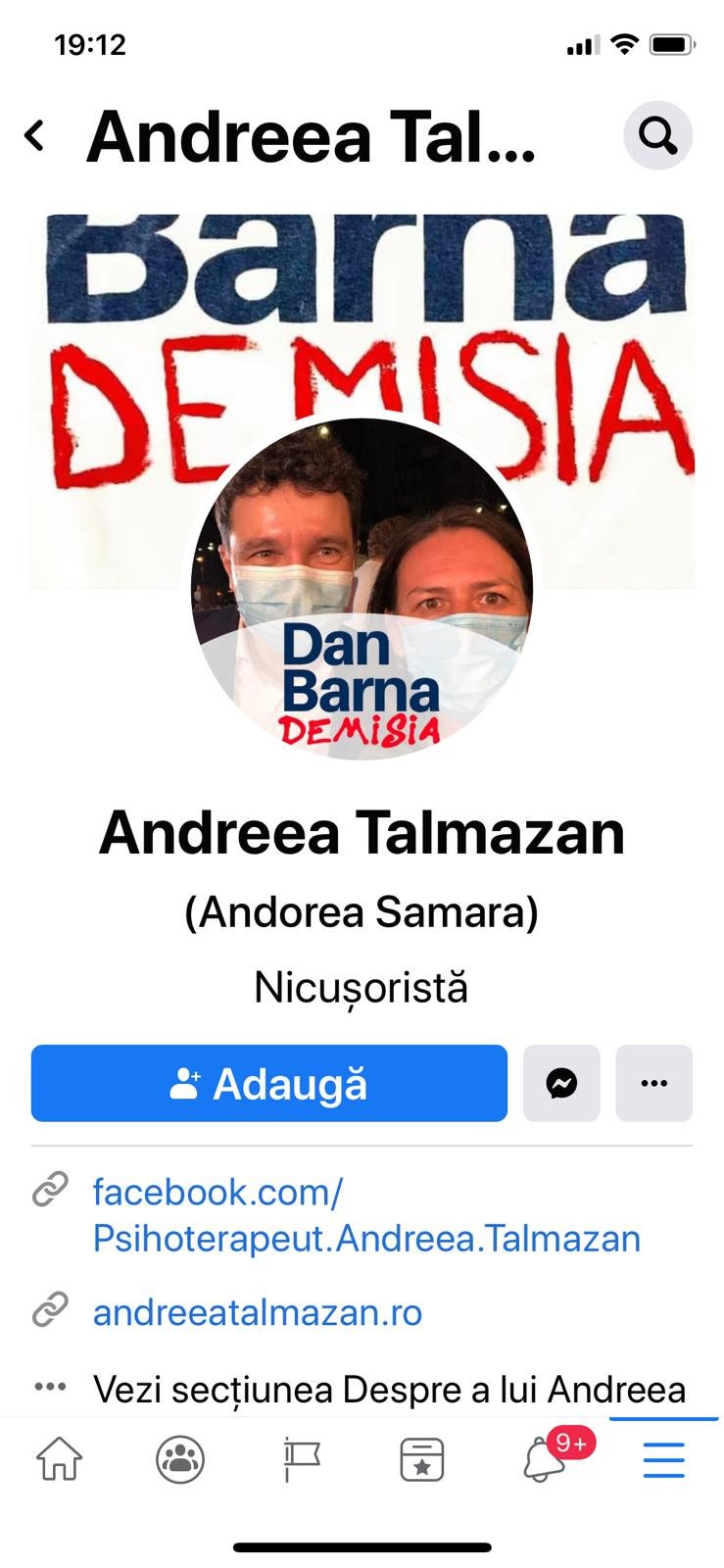Send a message via Messenger icon

(x=561, y=1083)
